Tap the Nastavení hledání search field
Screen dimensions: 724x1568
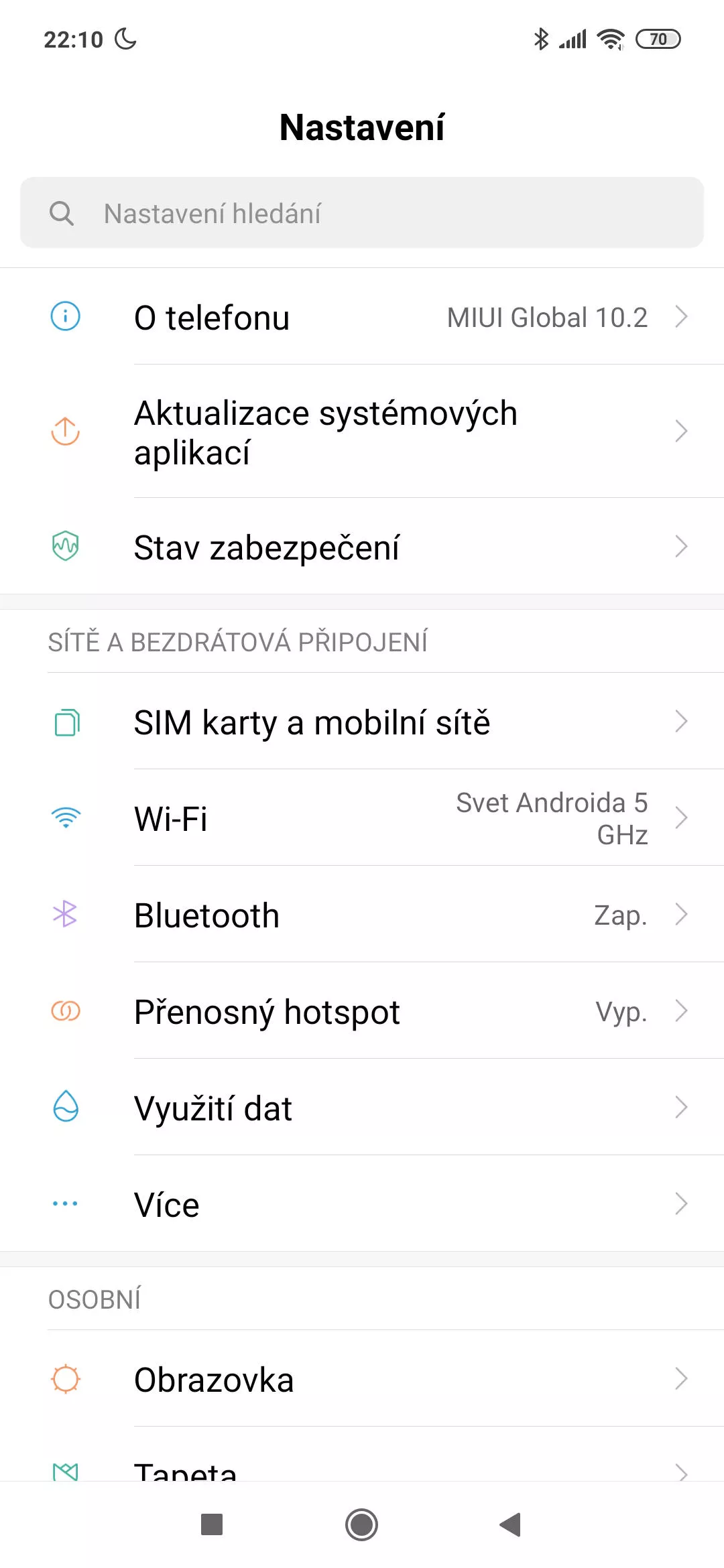coord(362,213)
